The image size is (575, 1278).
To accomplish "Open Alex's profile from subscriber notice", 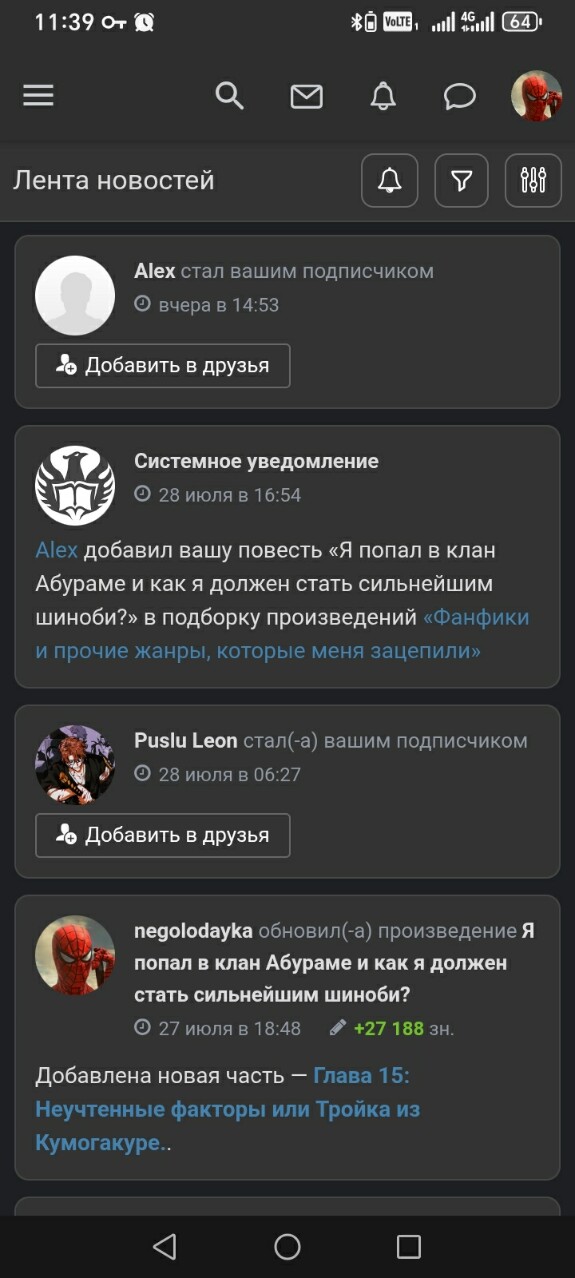I will coord(155,271).
